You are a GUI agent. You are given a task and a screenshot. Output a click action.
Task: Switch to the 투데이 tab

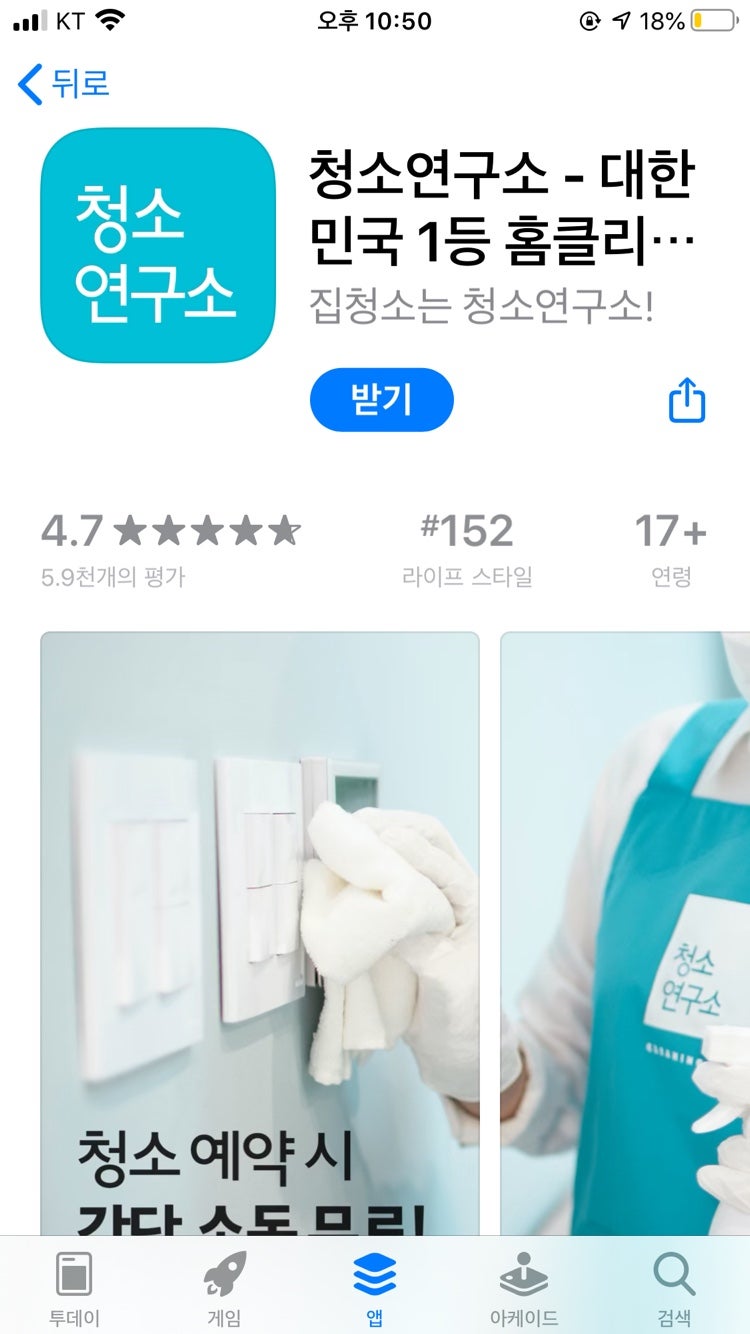75,1288
